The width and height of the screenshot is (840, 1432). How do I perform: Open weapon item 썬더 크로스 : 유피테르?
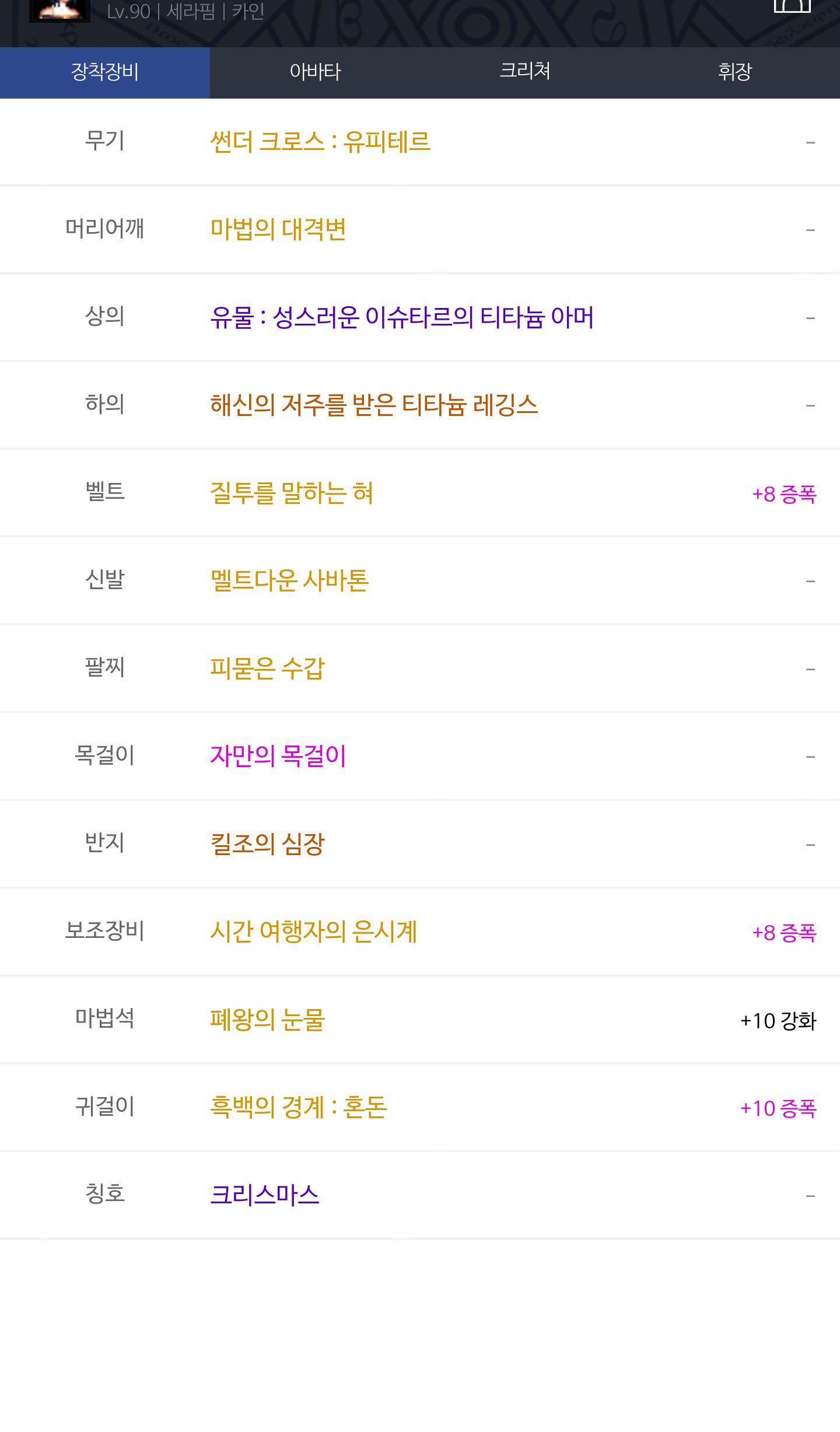320,142
